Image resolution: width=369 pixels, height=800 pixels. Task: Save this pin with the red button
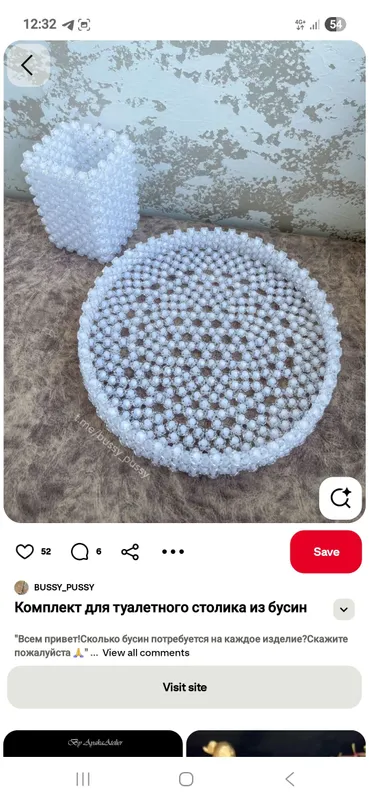tap(326, 552)
